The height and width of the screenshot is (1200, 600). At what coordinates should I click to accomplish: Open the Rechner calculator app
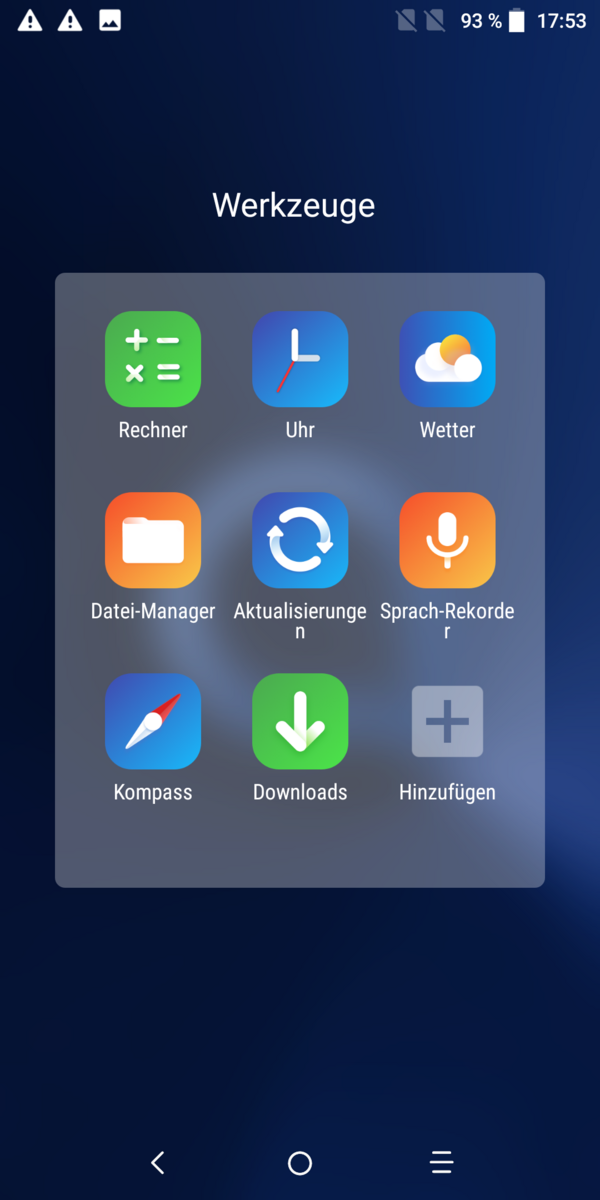(x=153, y=360)
